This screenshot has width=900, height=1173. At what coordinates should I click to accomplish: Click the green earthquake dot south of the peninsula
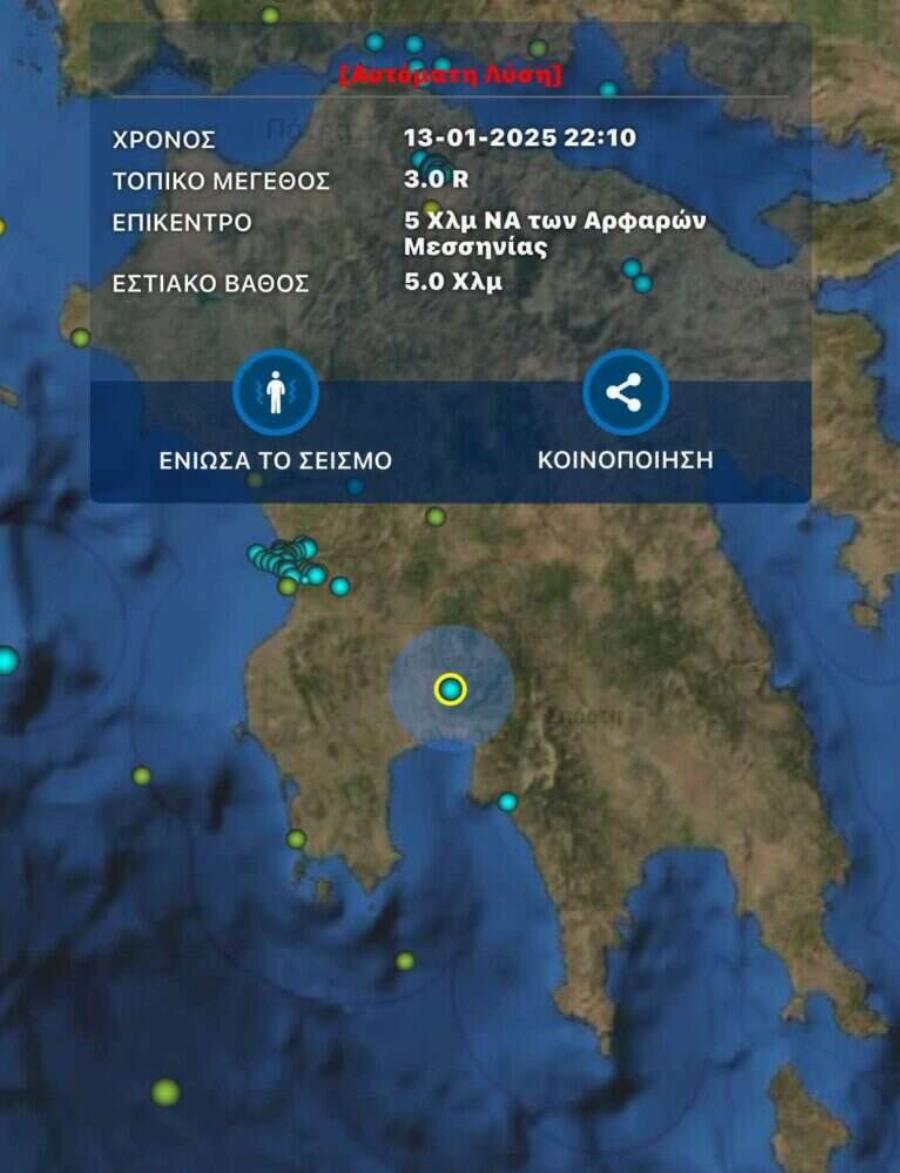[x=406, y=958]
